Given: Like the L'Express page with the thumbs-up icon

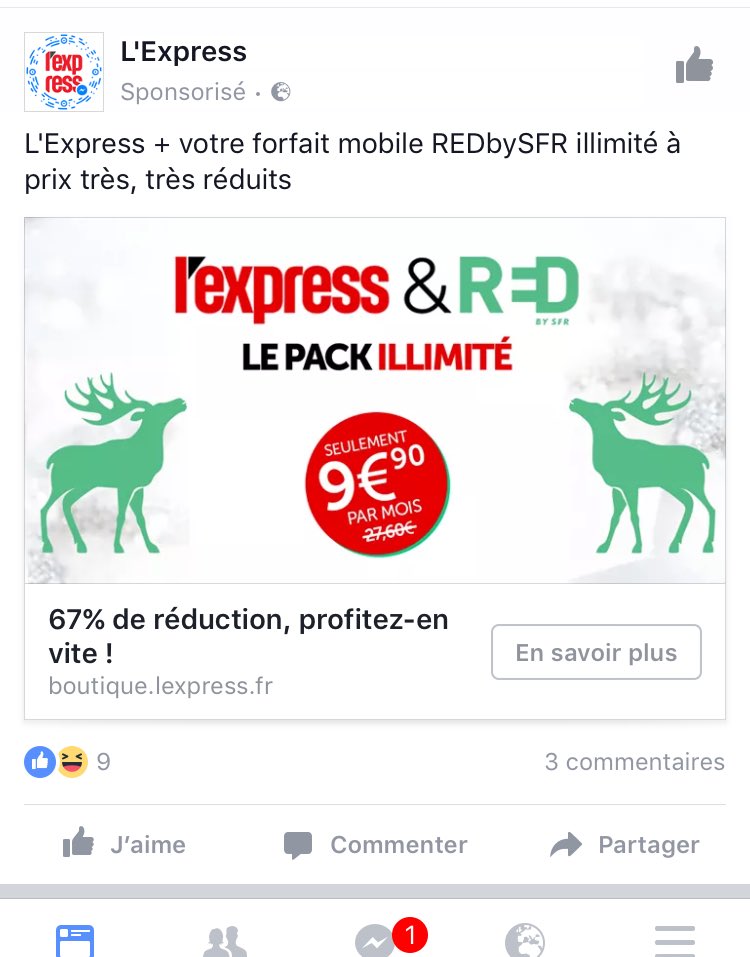Looking at the screenshot, I should (x=694, y=67).
